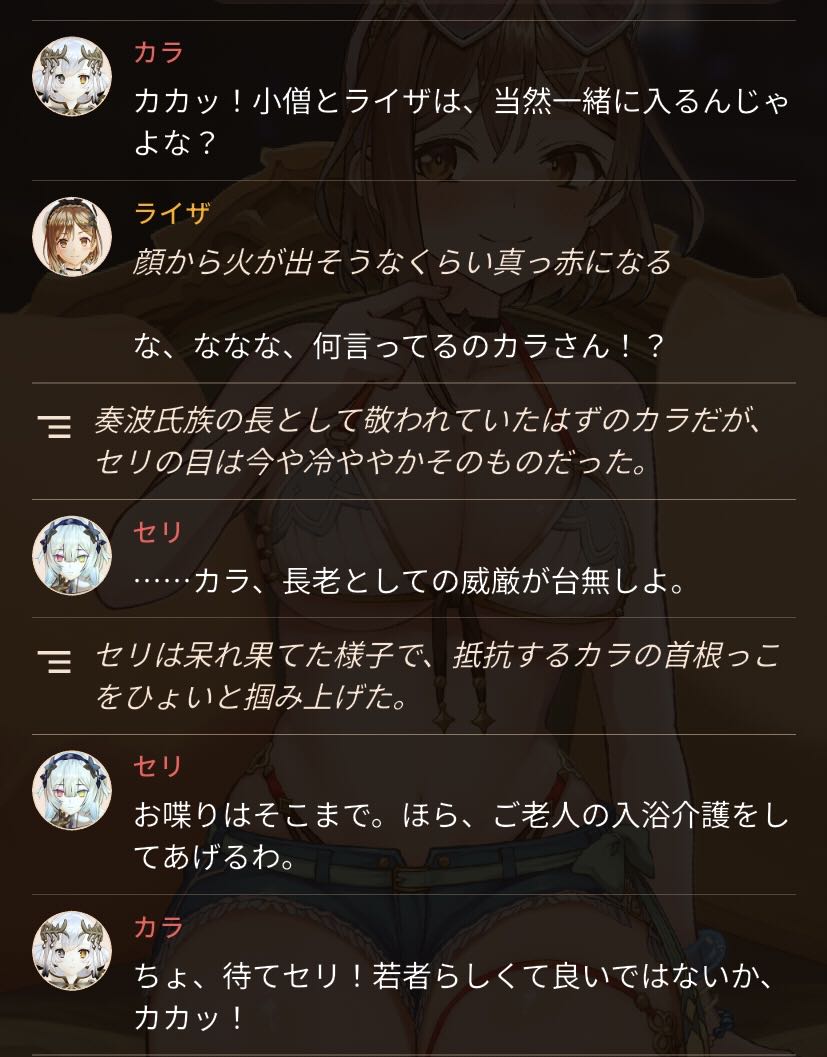Screen dimensions: 827x1057
Task: Open セリ's avatar beside 長老としての威厳 message
Action: 72,556
